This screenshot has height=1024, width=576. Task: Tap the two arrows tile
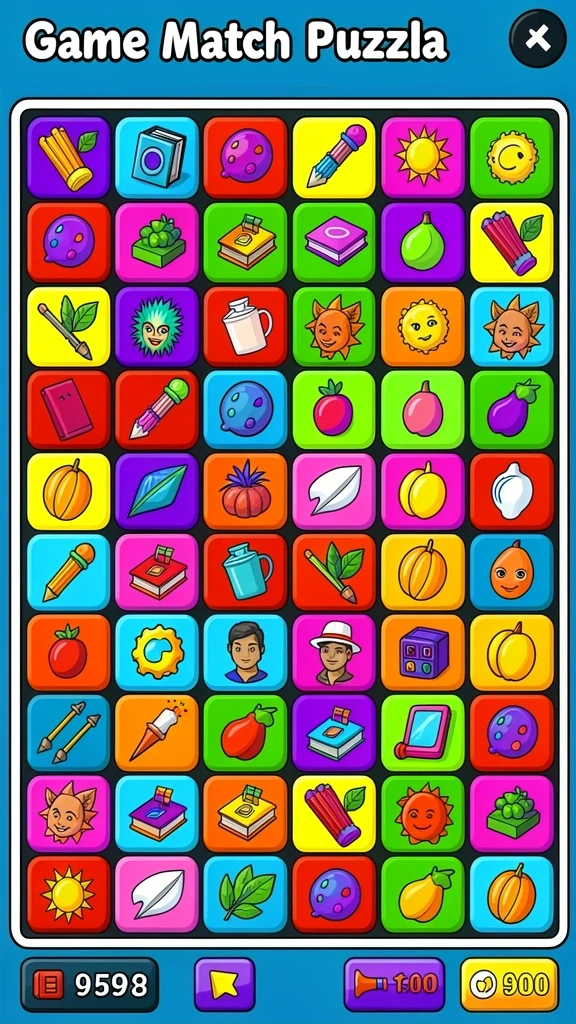pos(68,733)
